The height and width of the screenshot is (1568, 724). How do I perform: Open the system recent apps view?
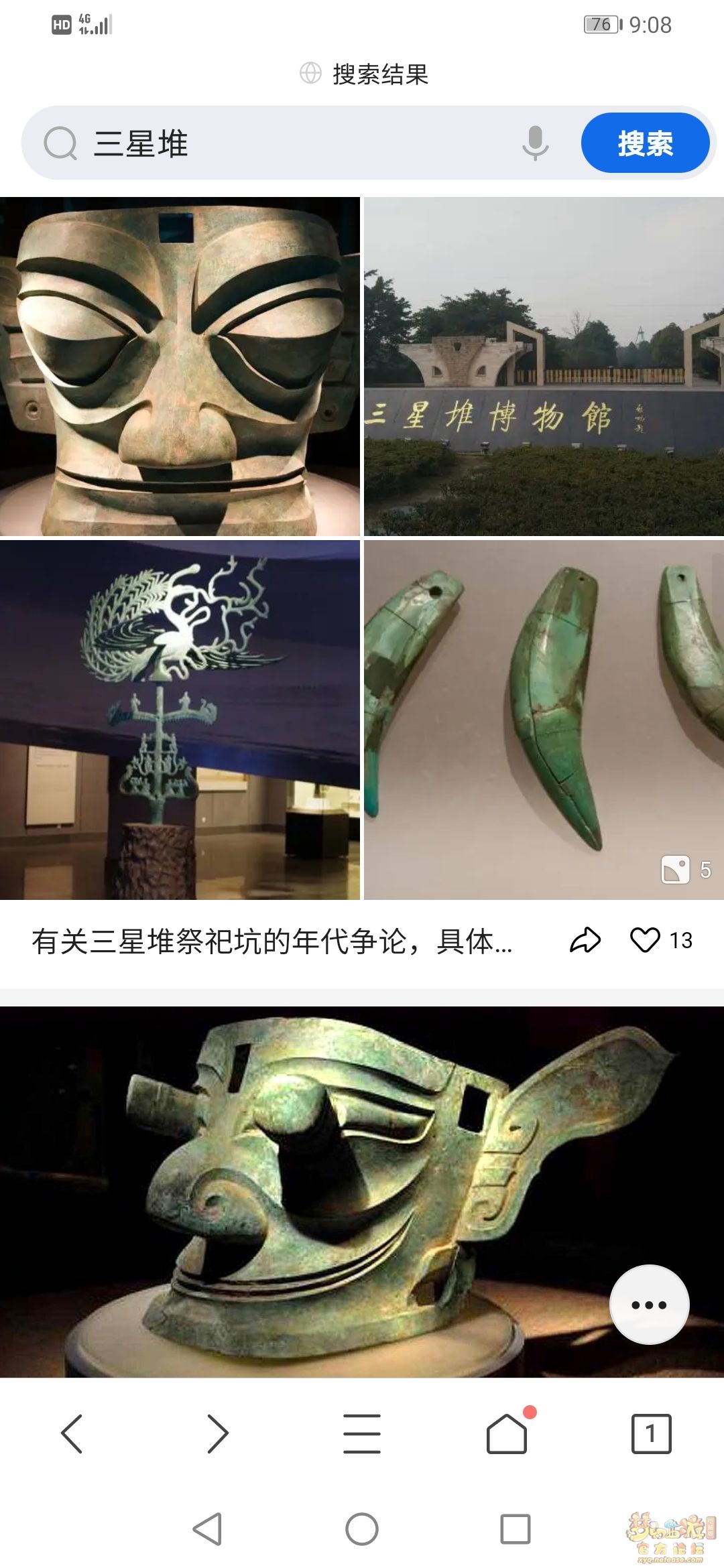[515, 1529]
